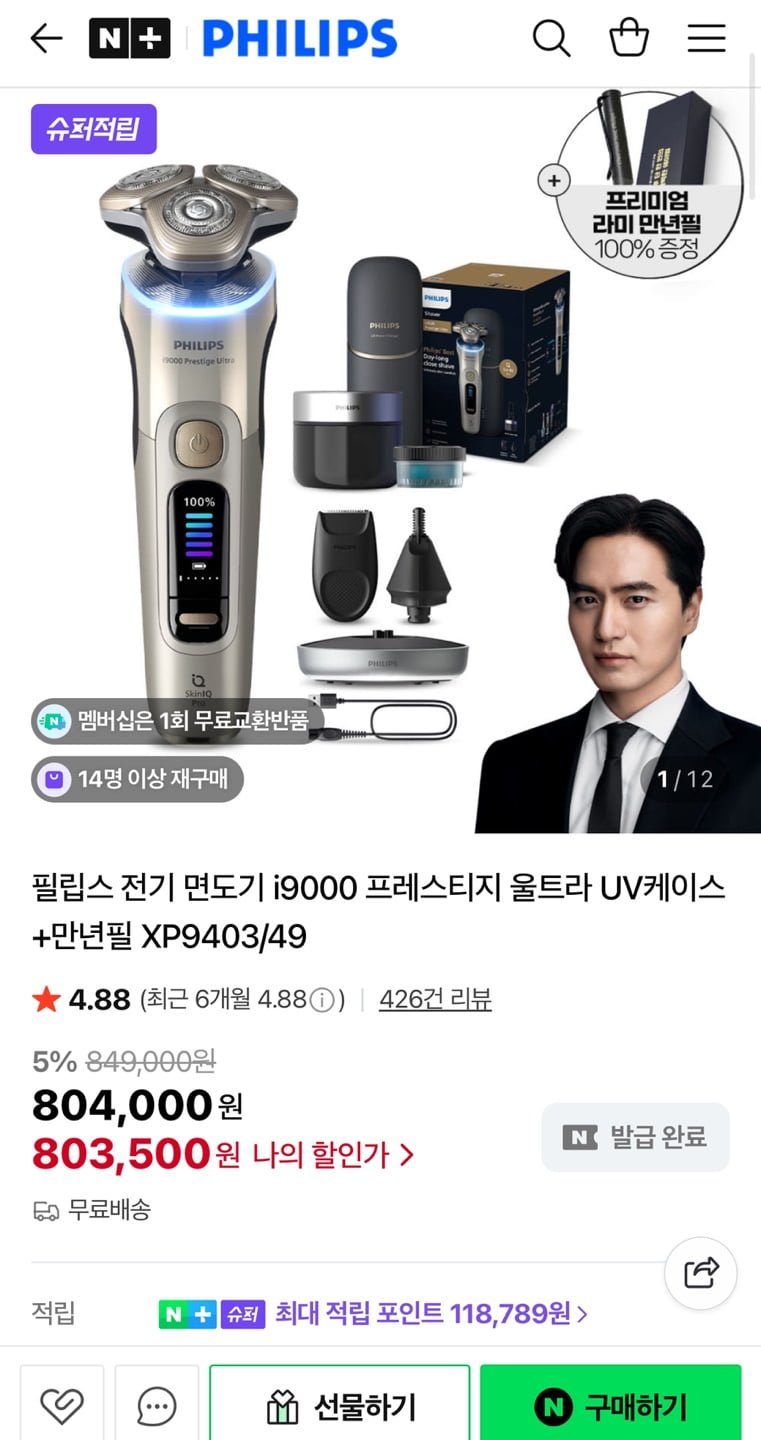761x1440 pixels.
Task: Tap 구매하기 to buy now
Action: coord(611,1407)
